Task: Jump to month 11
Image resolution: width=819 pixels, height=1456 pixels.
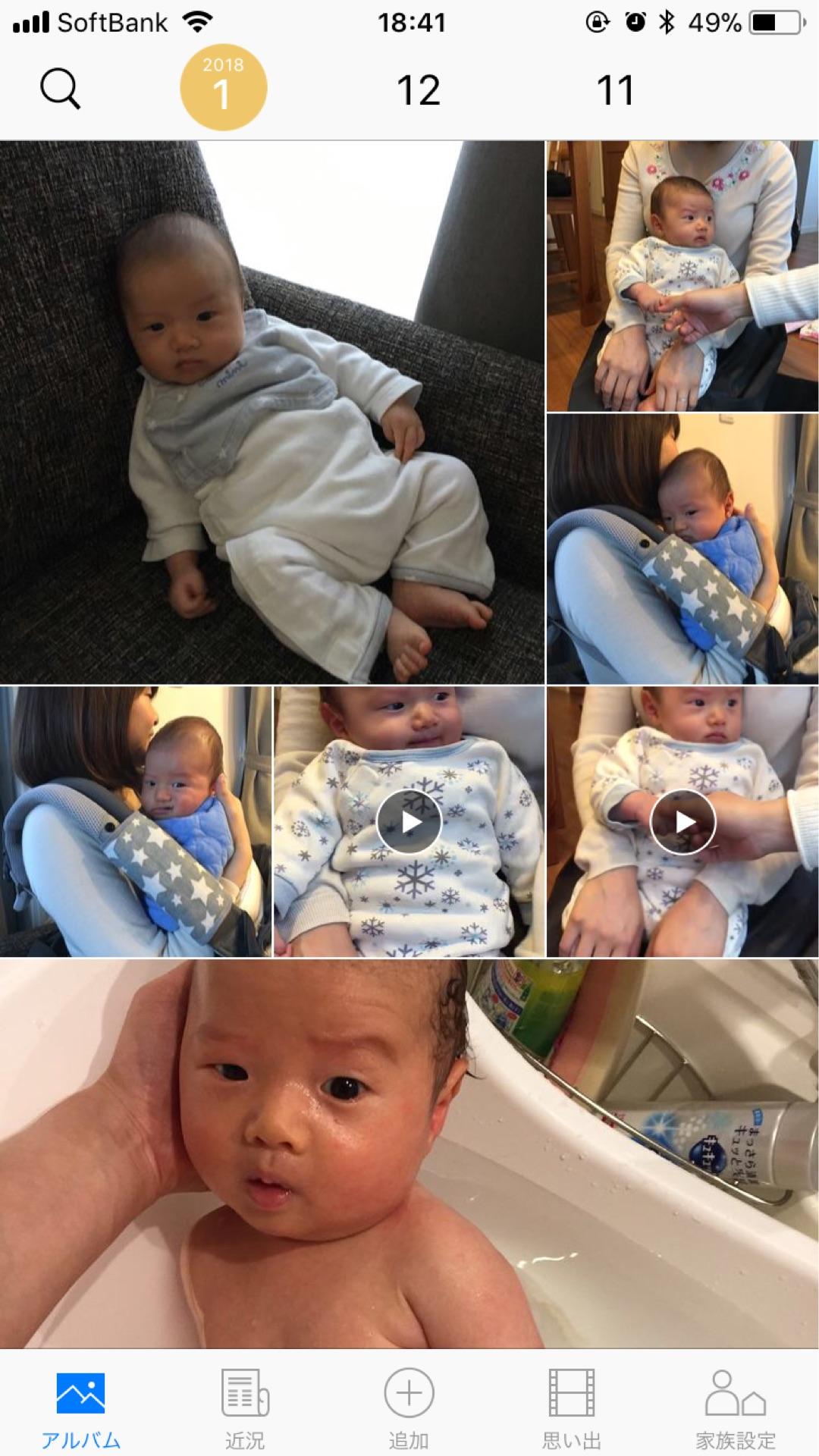Action: (x=614, y=90)
